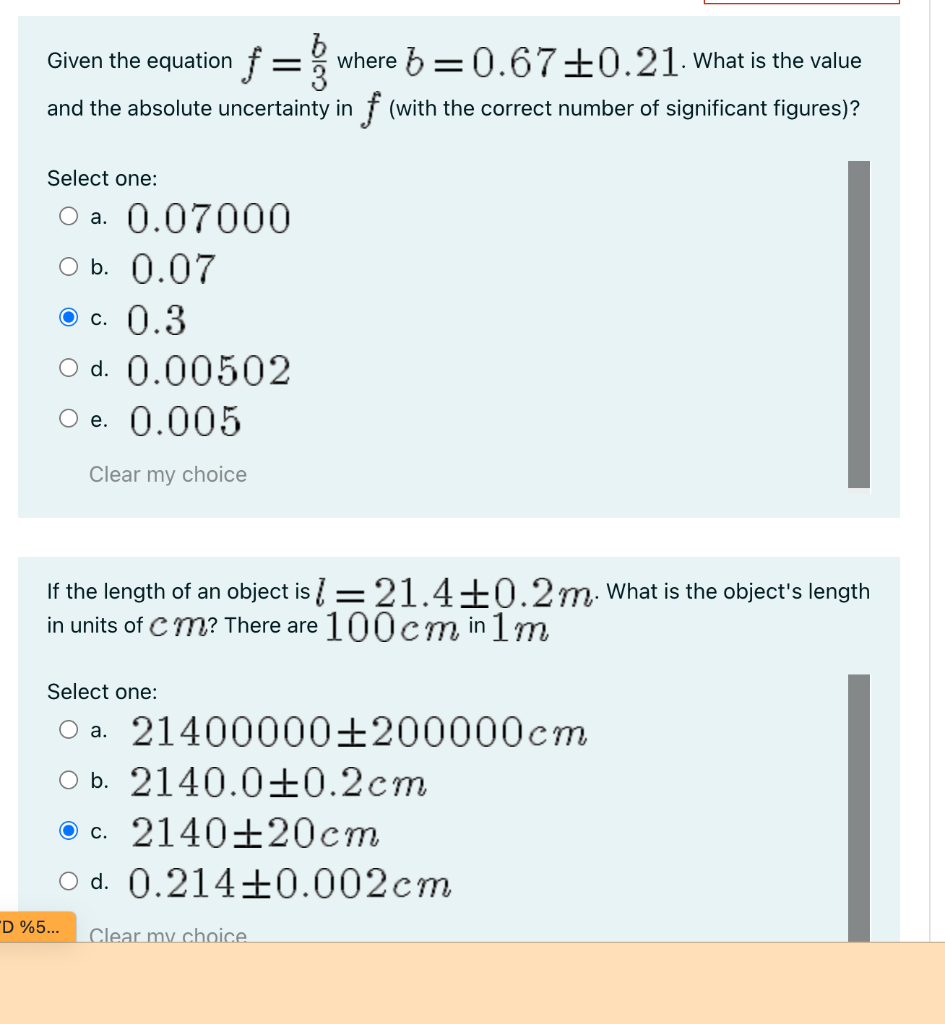Screen dimensions: 945x1024
Task: Select answer option 0.07000
Action: pos(68,217)
